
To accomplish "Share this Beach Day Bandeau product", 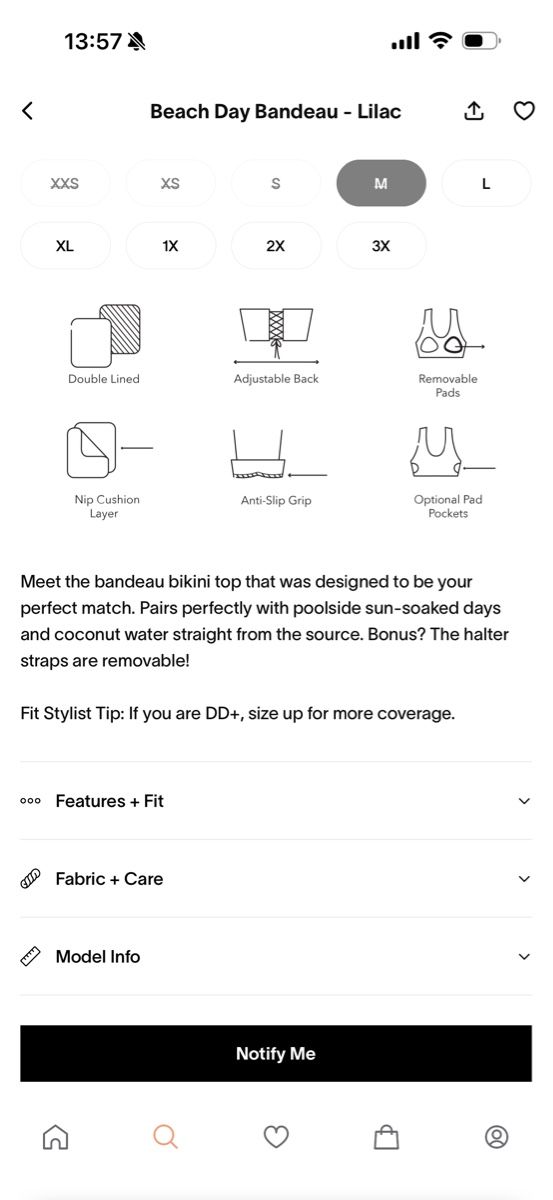I will 474,111.
